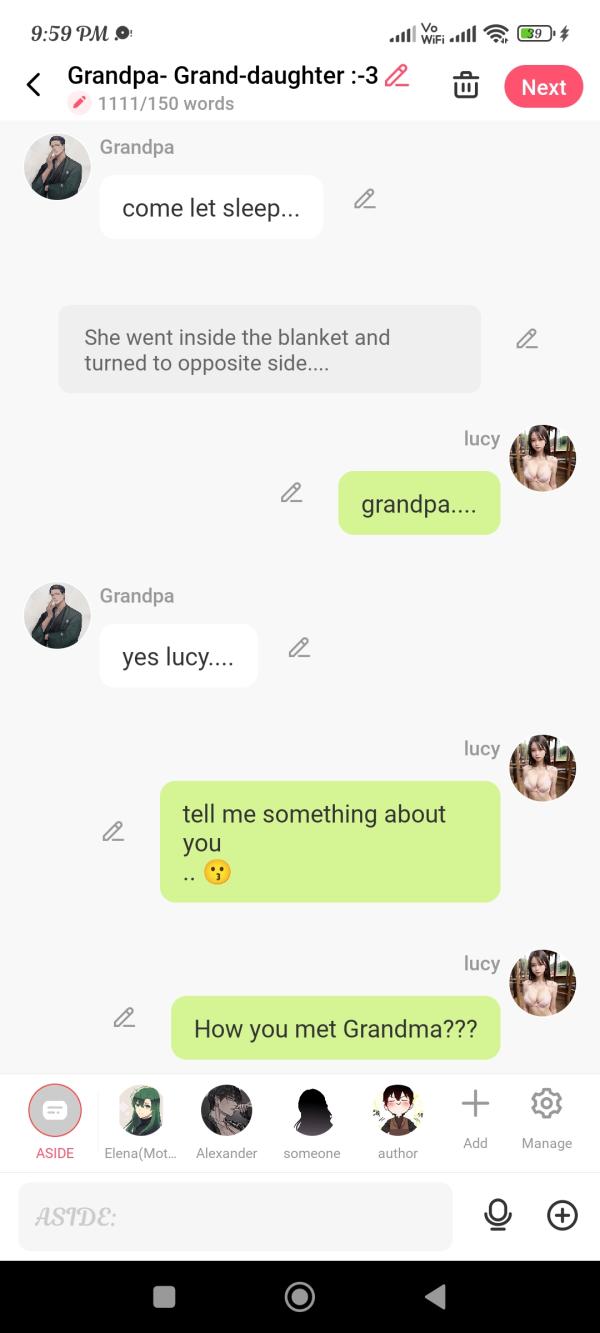Edit the 'yes lucy....' message
600x1333 pixels.
point(299,648)
